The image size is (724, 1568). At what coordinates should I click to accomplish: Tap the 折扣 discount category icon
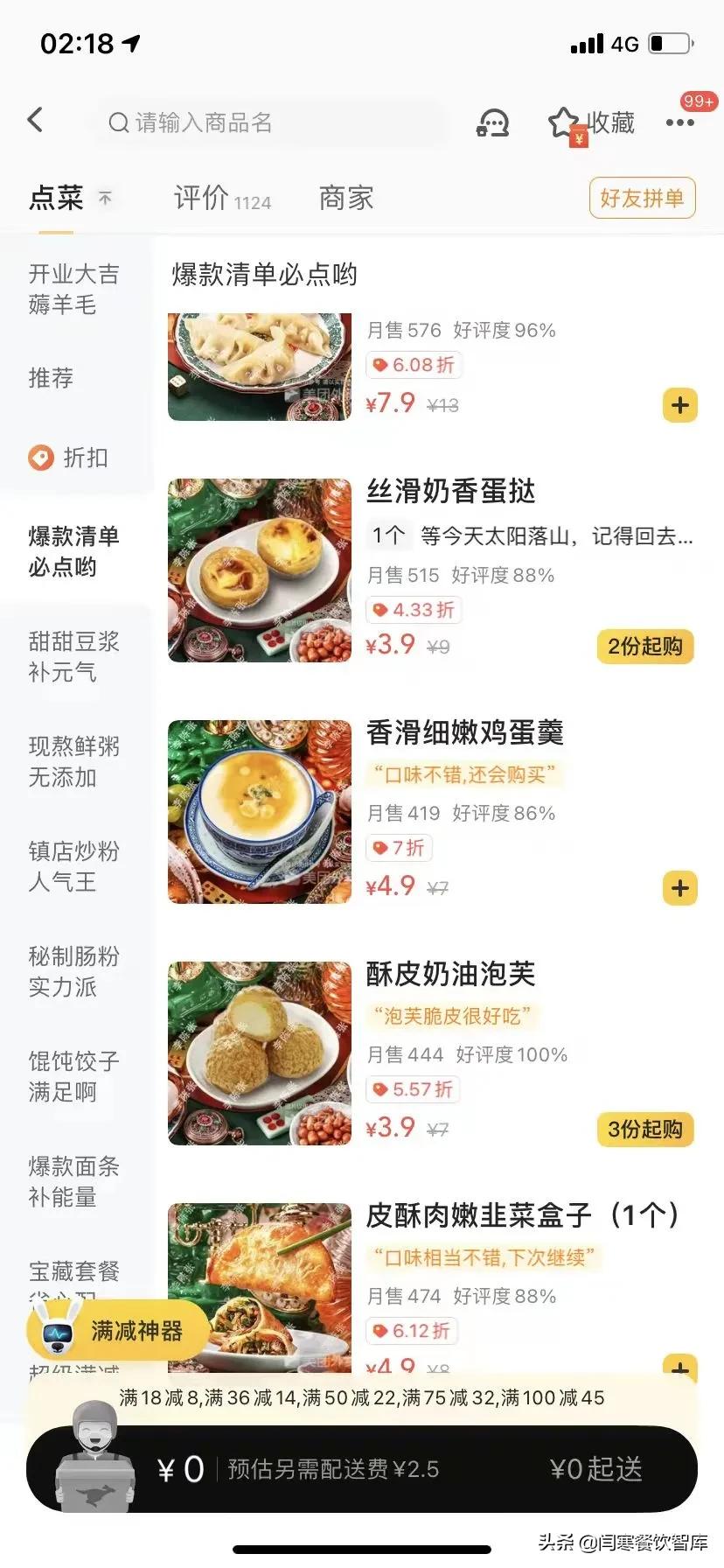pos(38,458)
